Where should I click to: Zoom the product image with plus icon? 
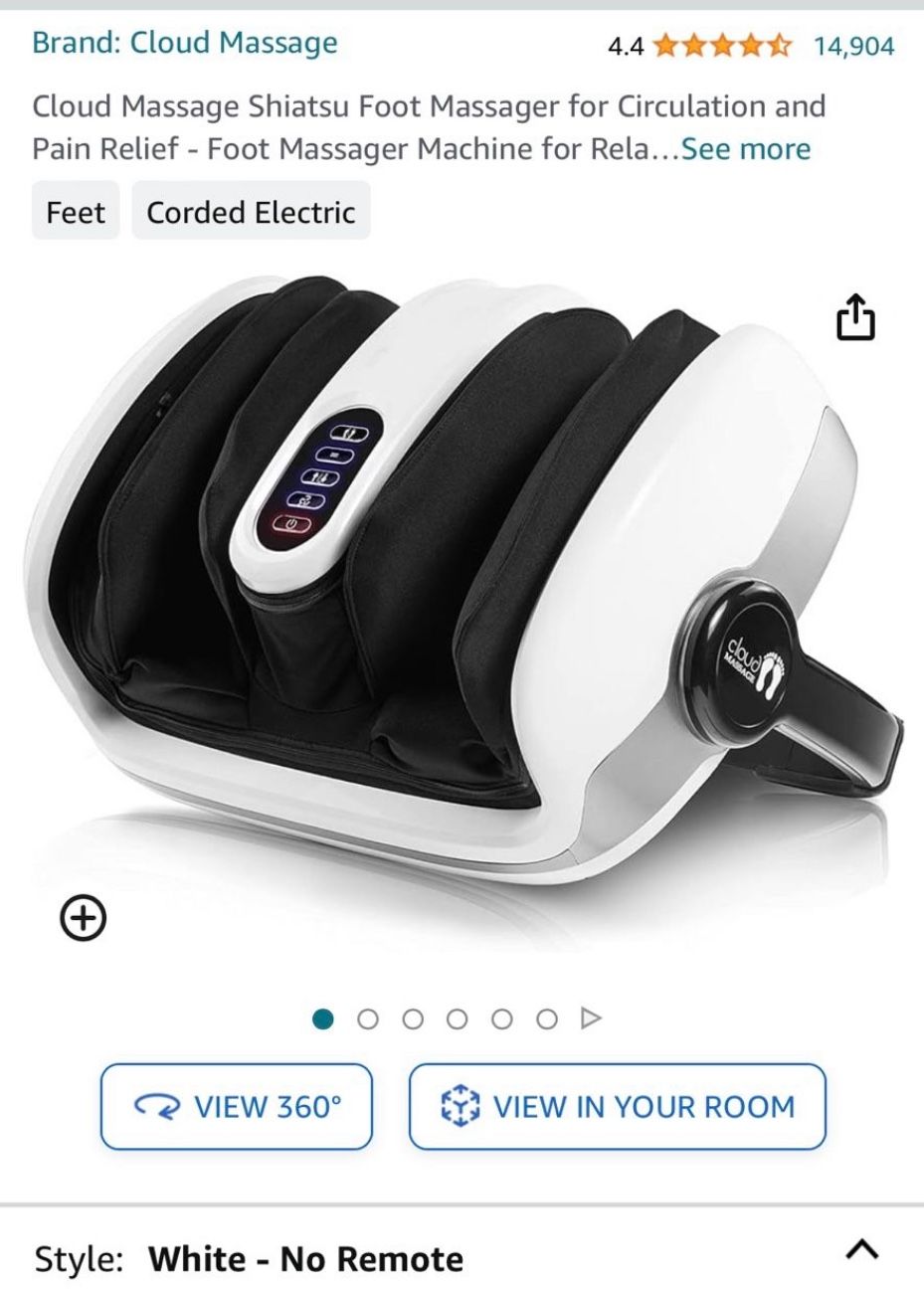tap(84, 919)
